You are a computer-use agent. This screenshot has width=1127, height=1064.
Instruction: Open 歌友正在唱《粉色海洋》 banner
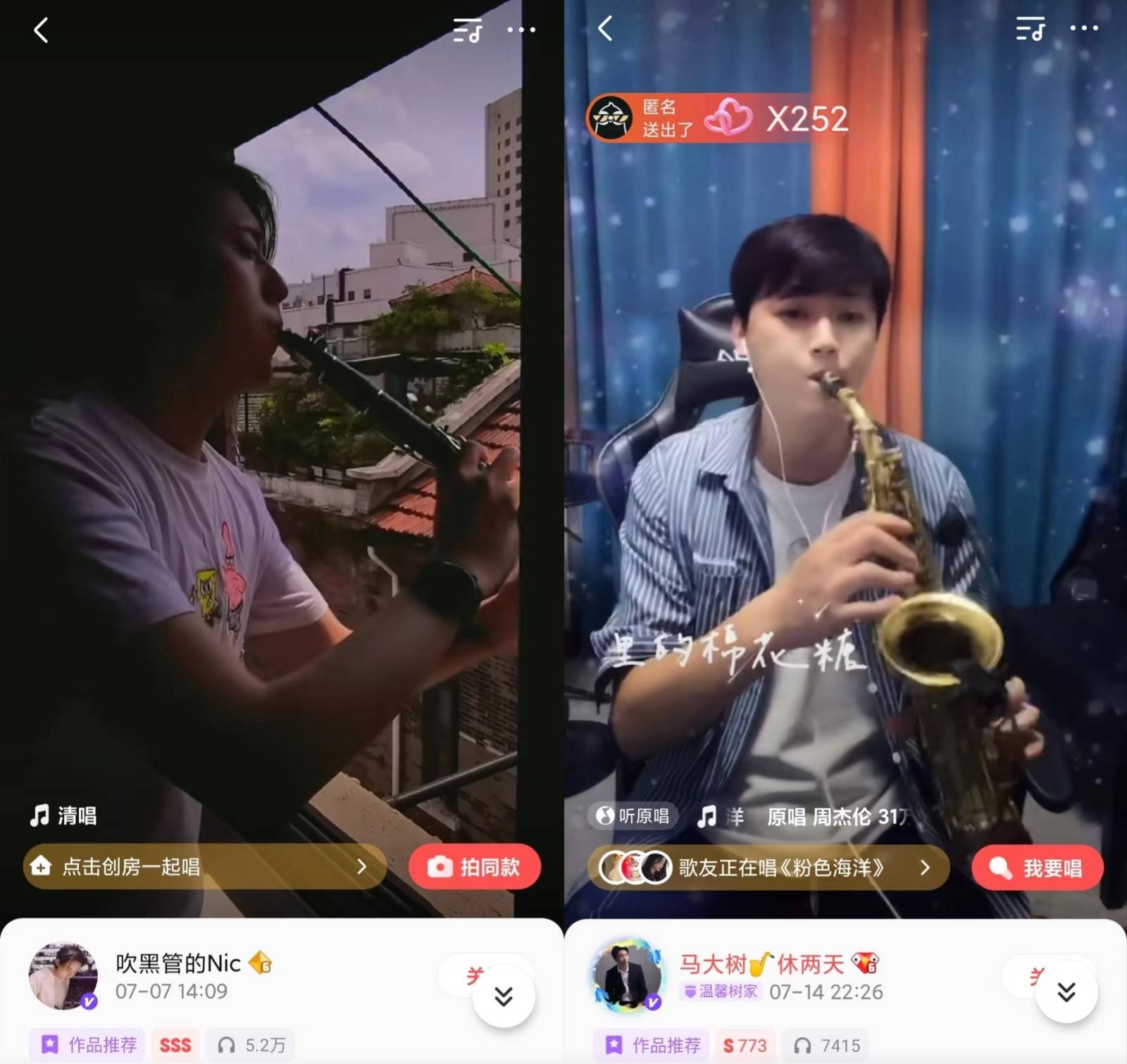point(768,868)
